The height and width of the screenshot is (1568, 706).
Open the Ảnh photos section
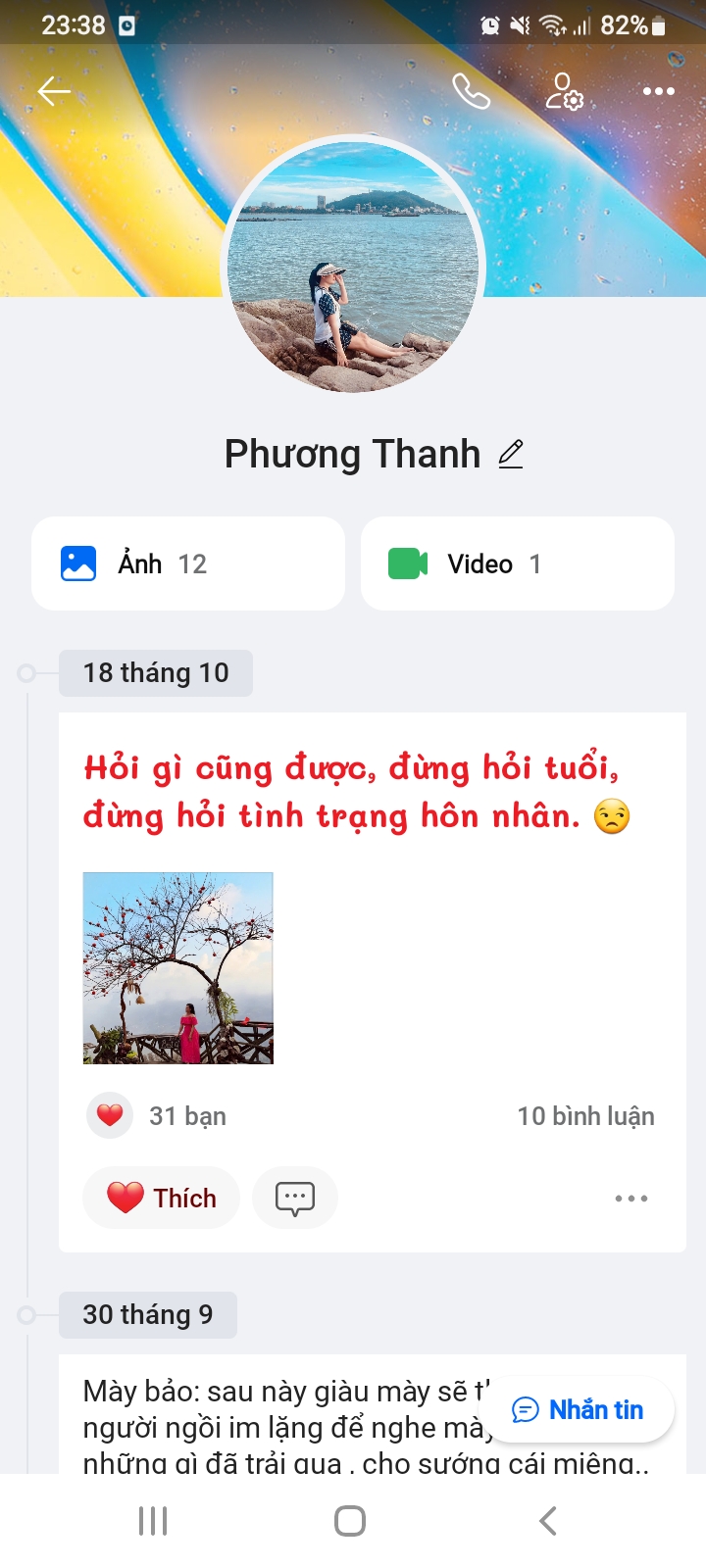188,563
